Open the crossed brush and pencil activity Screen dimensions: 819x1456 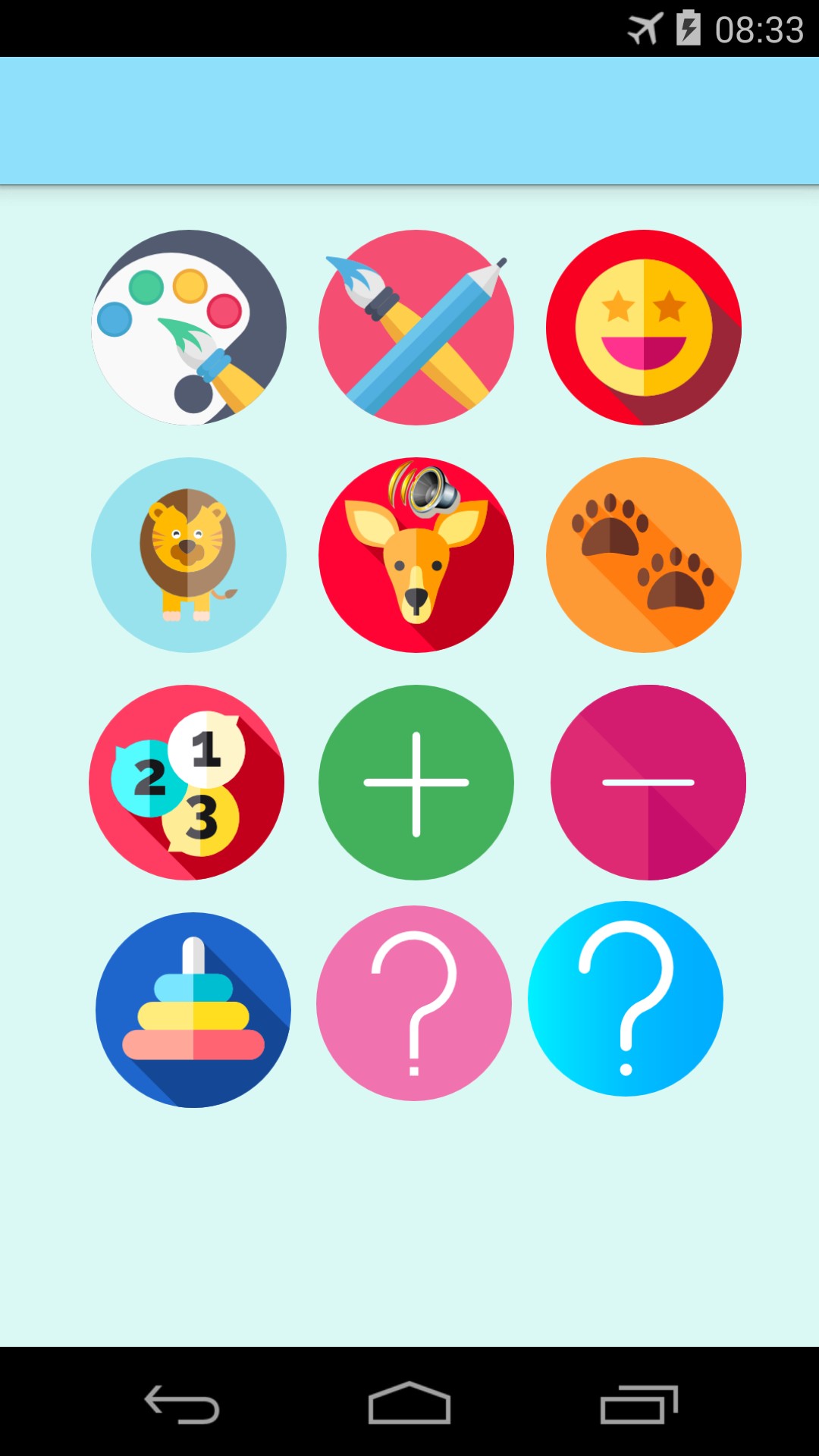click(416, 328)
